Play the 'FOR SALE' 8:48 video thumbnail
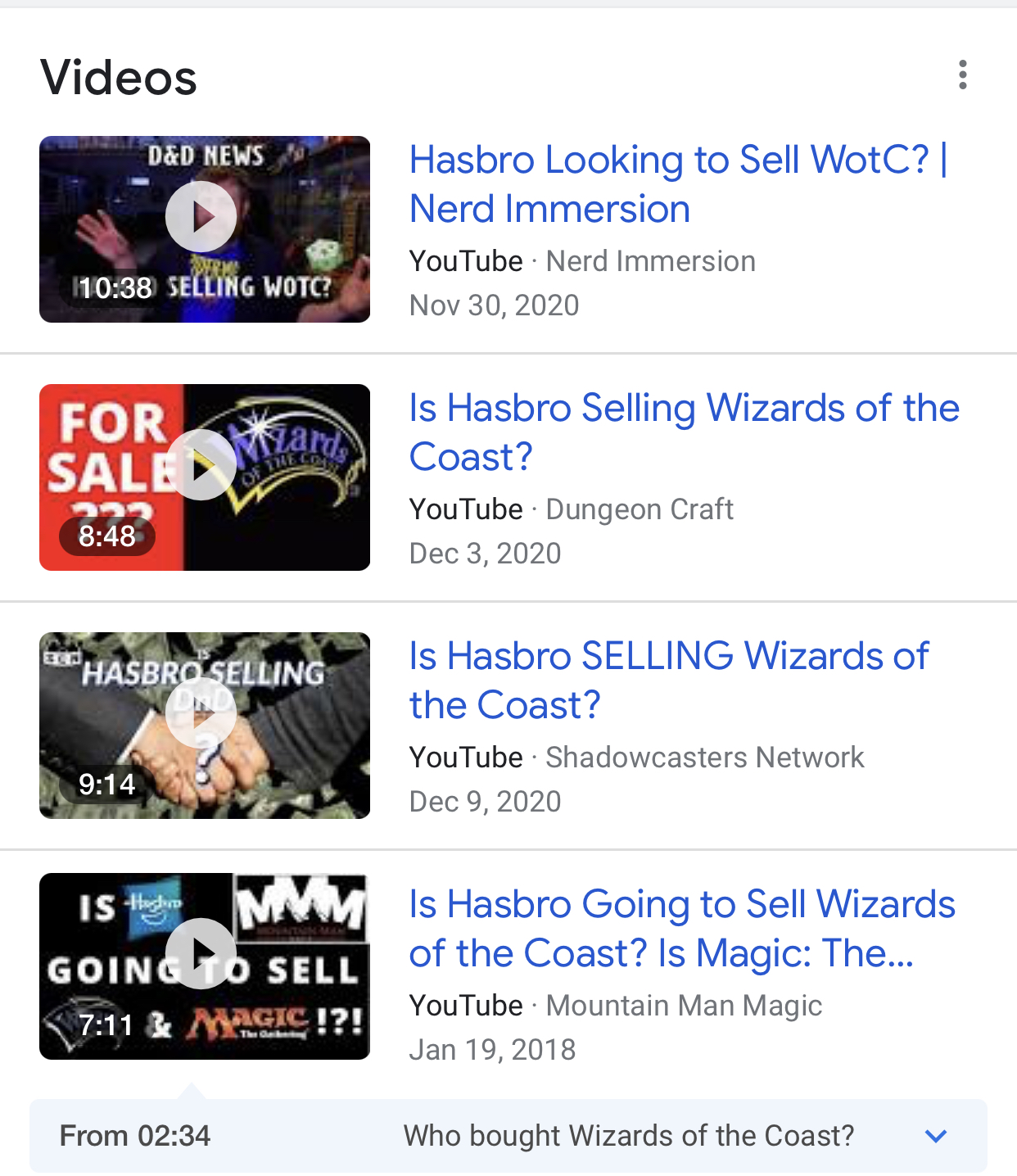This screenshot has height=1176, width=1017. coord(204,477)
